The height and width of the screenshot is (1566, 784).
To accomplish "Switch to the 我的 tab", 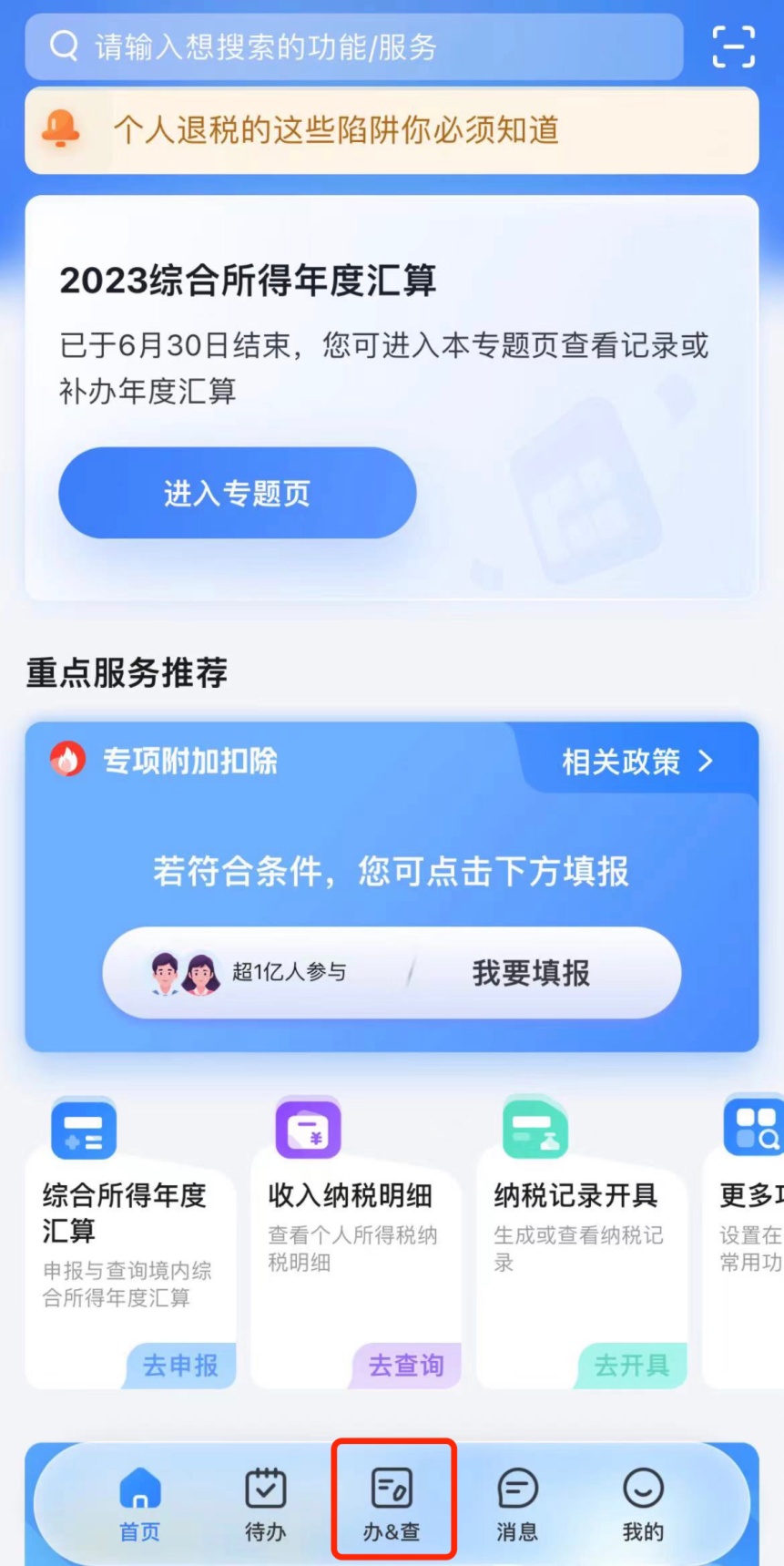I will click(x=643, y=1504).
